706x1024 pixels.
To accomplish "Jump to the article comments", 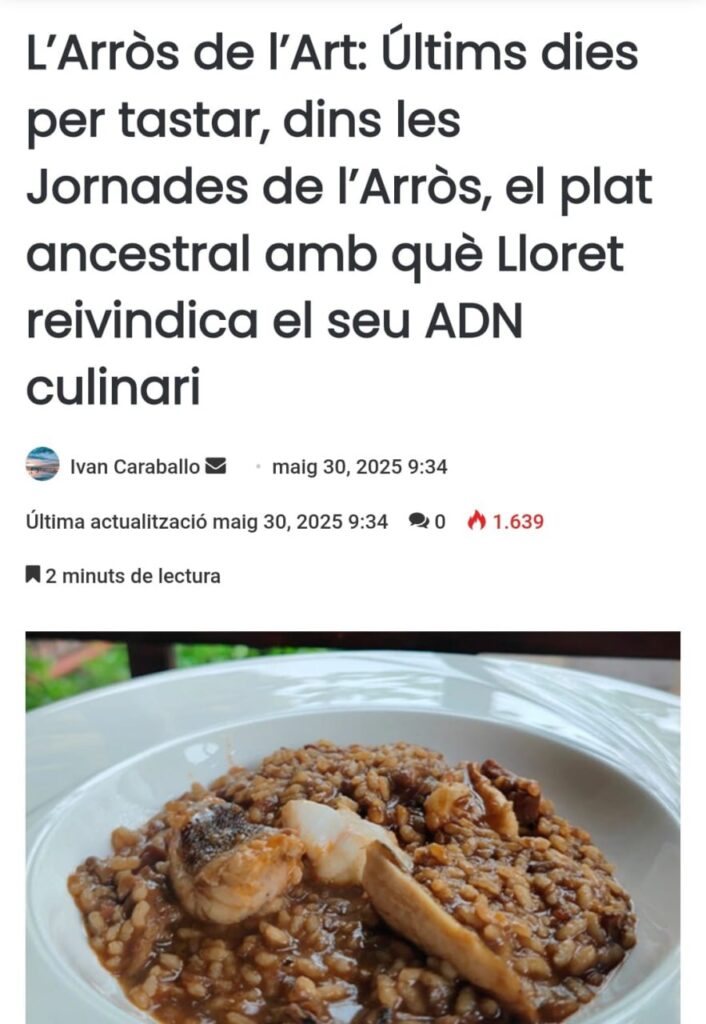I will (426, 521).
